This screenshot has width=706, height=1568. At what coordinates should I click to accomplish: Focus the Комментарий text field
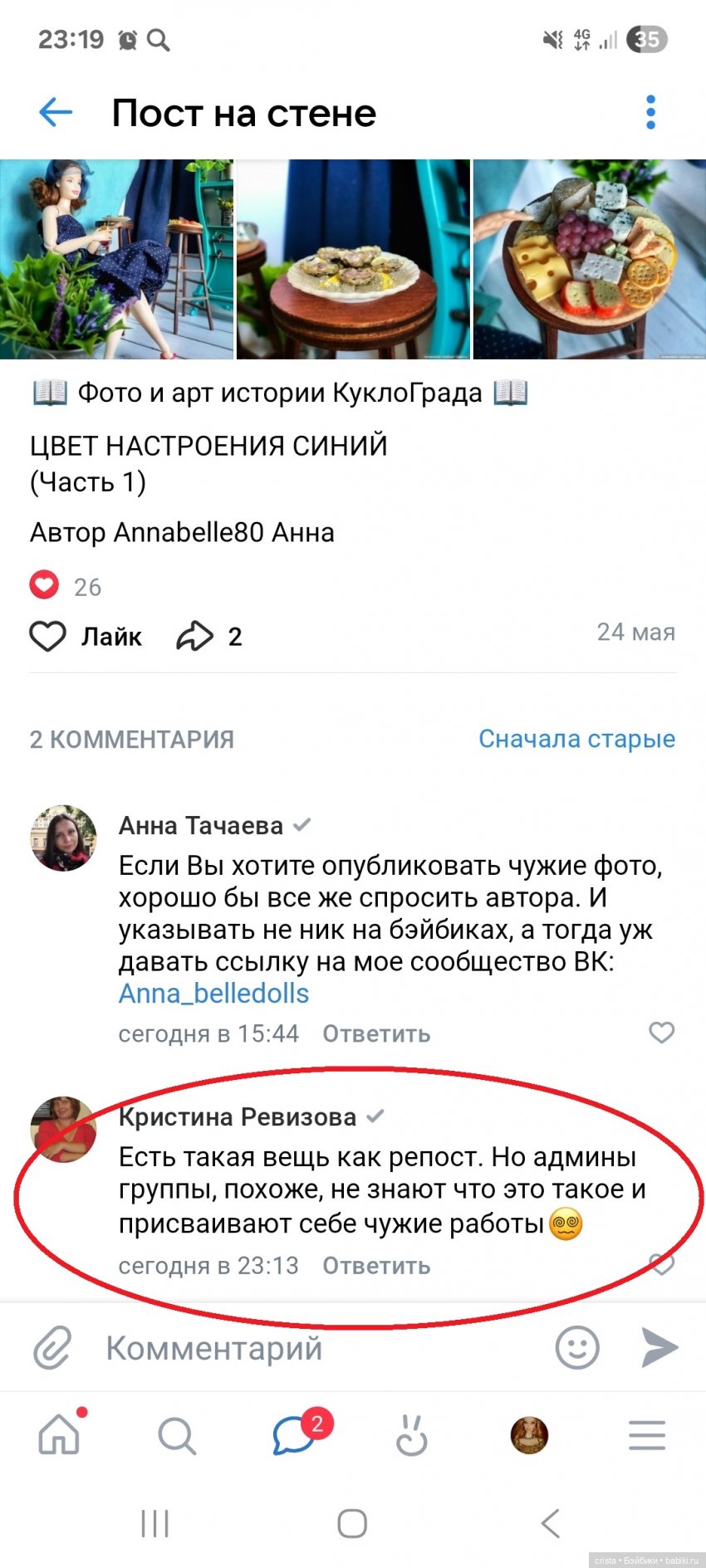pos(316,1348)
